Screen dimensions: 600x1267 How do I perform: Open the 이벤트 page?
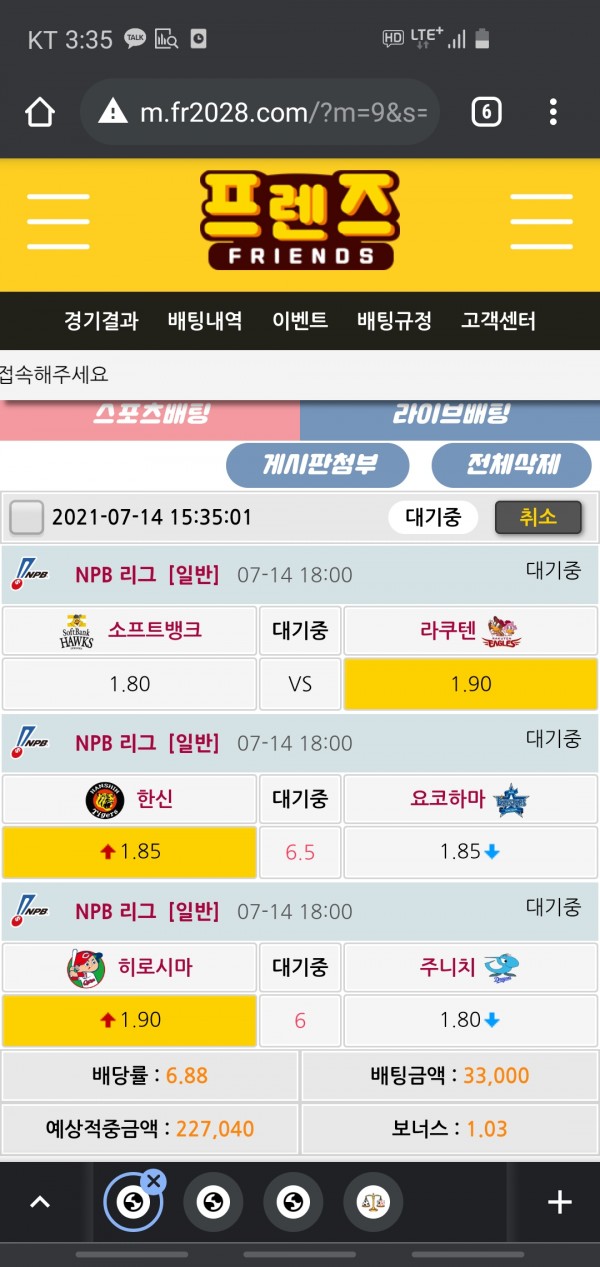click(x=300, y=321)
